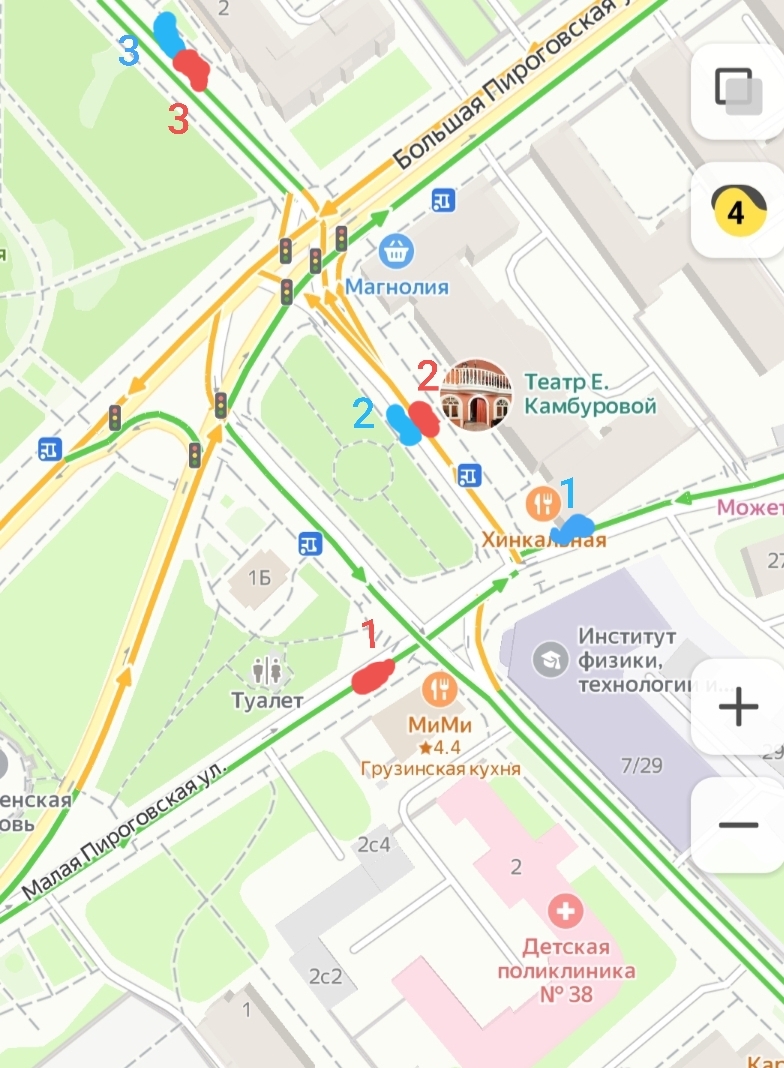The height and width of the screenshot is (1068, 784).
Task: Open Детская поликлиника № 38 marker
Action: 566,911
